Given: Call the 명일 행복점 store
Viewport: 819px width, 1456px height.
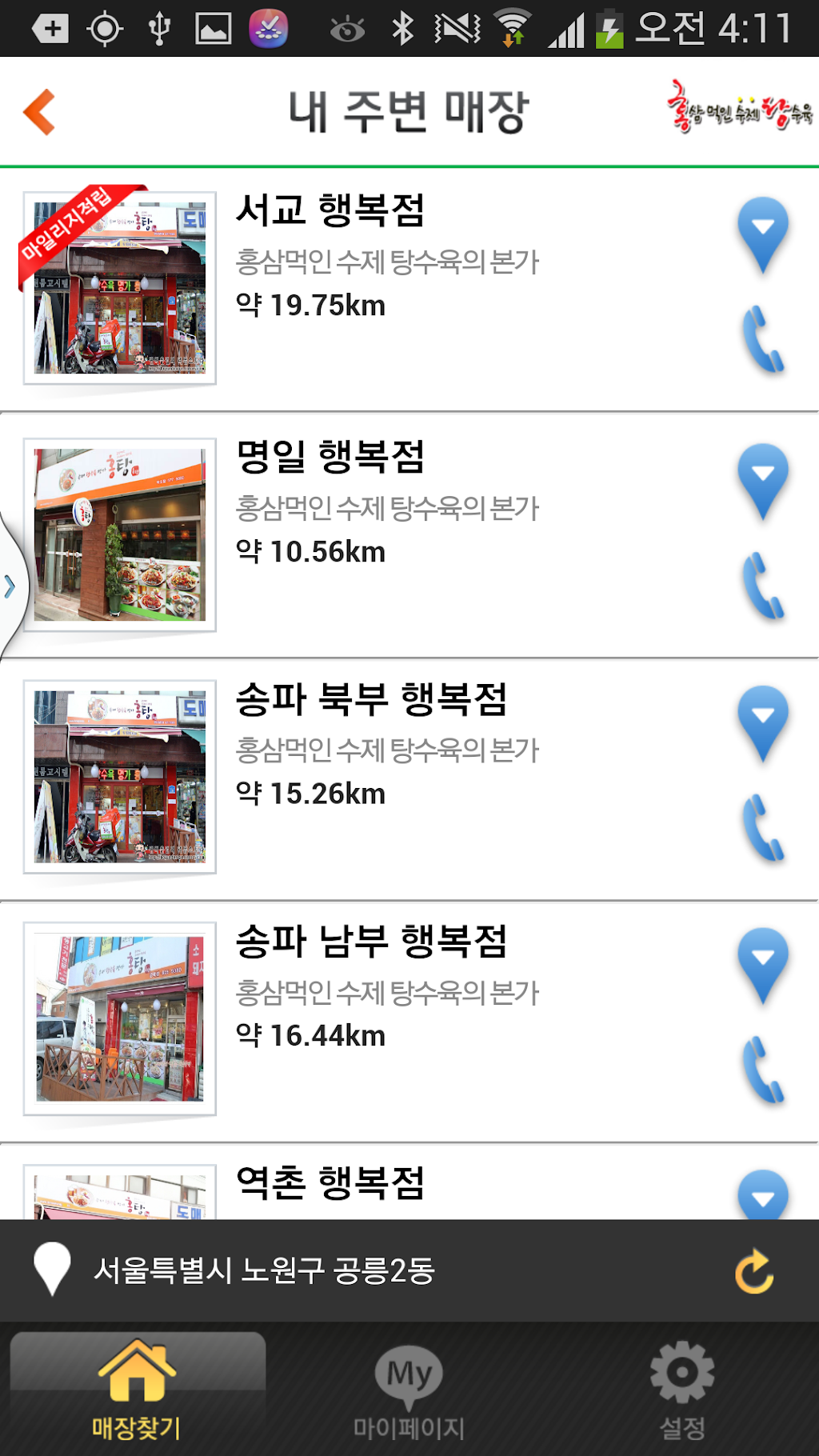Looking at the screenshot, I should pyautogui.click(x=763, y=586).
